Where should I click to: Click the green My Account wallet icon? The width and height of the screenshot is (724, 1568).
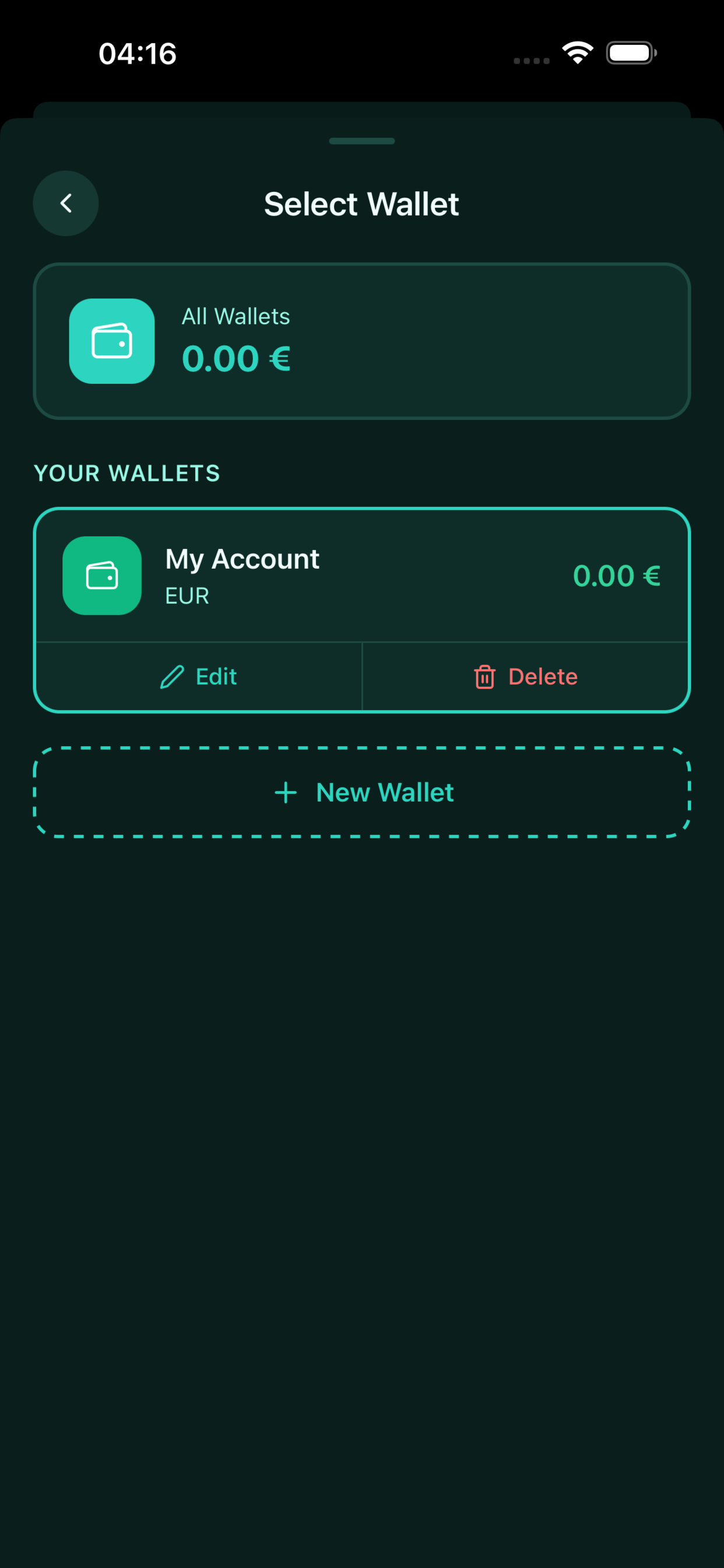click(x=101, y=576)
